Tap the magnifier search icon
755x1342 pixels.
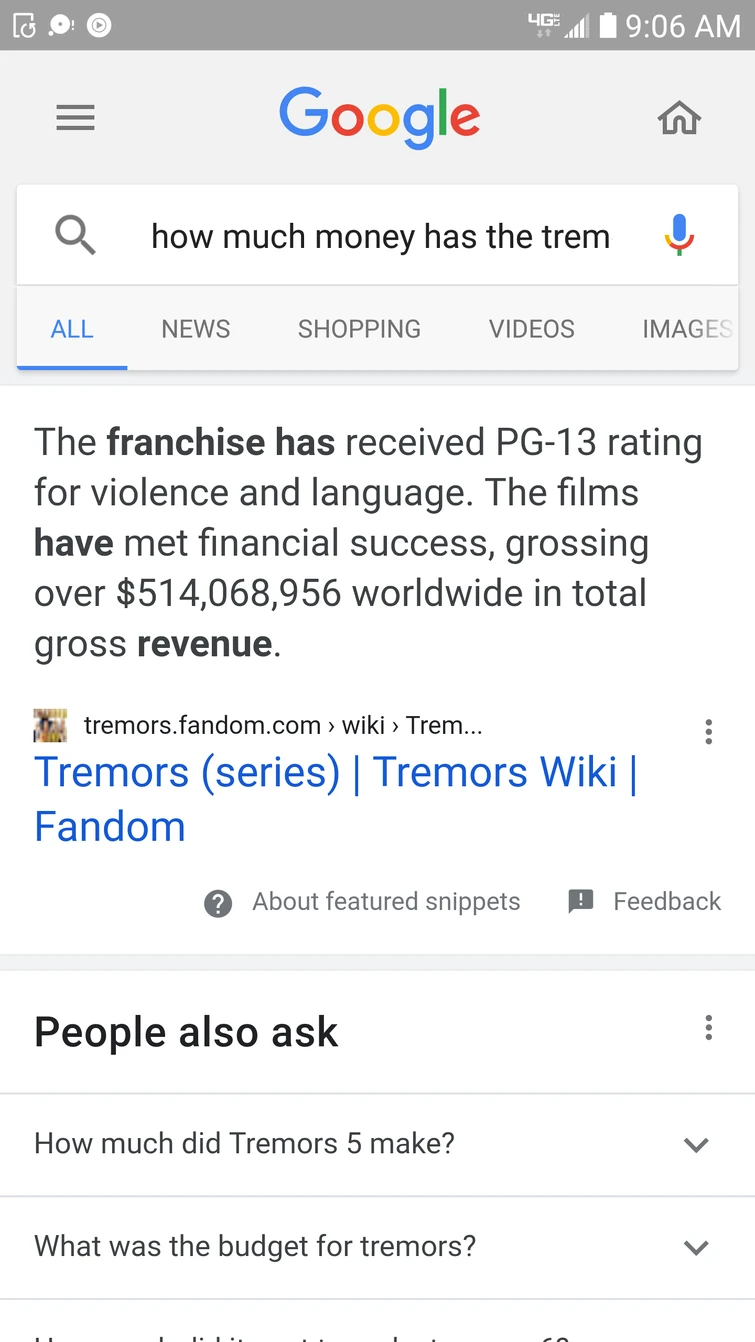(76, 236)
